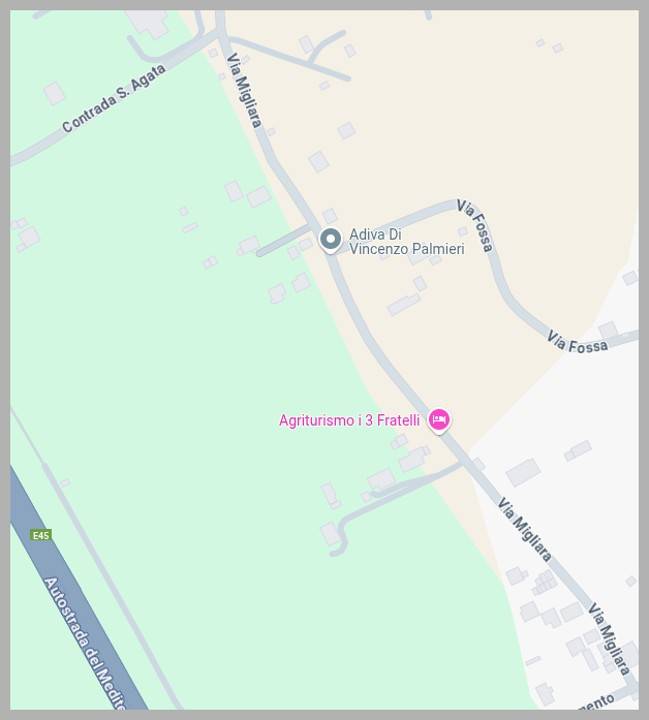Open the Agriturismo i 3 Fratelli map marker
649x720 pixels.
click(439, 420)
